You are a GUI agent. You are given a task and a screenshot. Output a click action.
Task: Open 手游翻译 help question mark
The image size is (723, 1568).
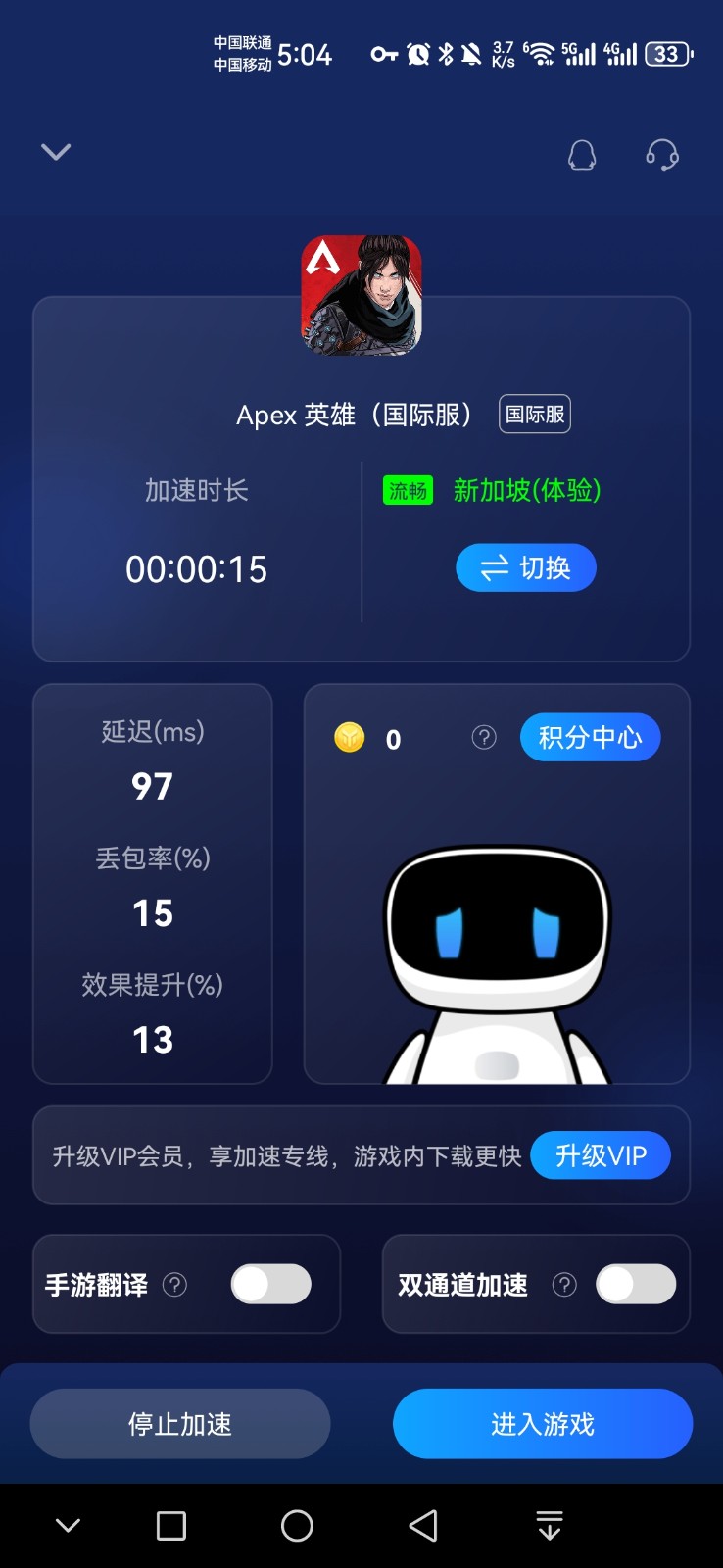(x=174, y=1285)
